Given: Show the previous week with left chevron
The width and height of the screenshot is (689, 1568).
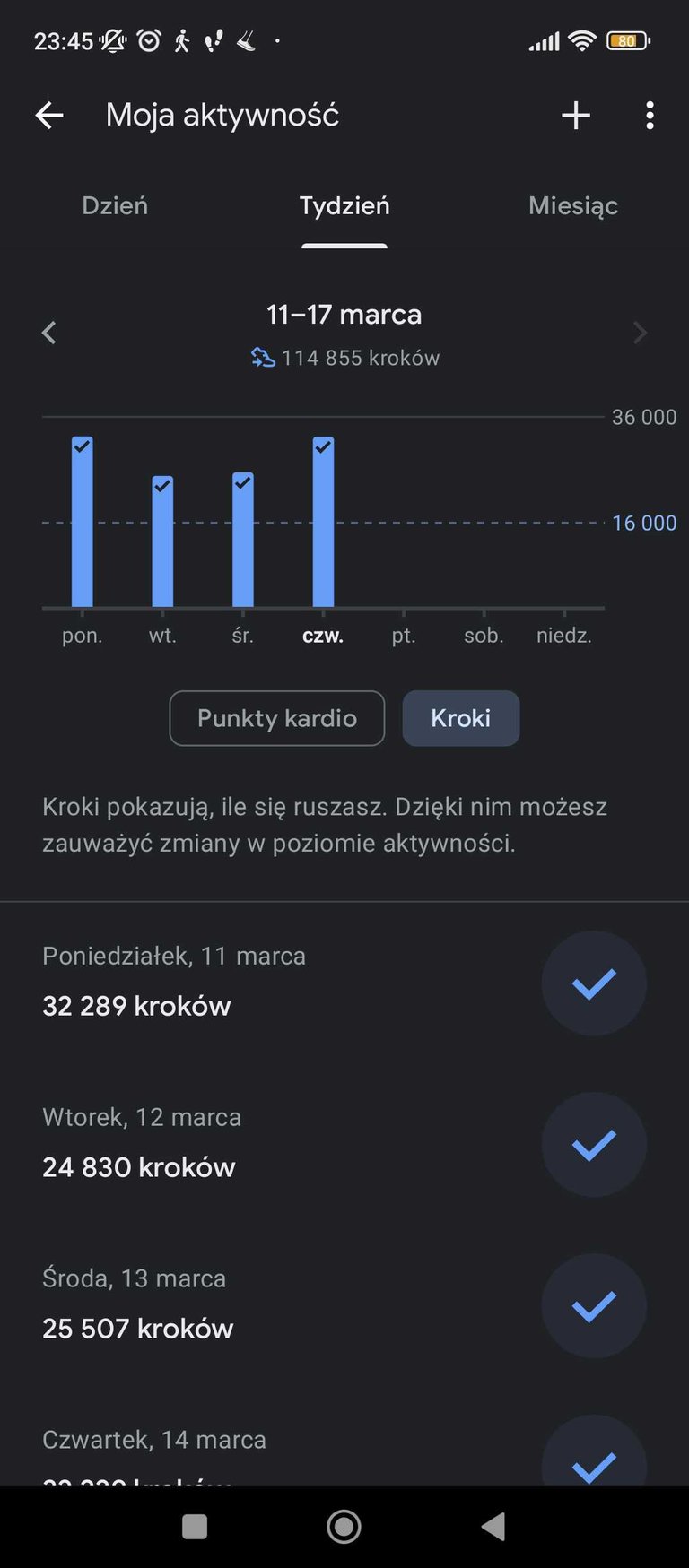Looking at the screenshot, I should [x=49, y=333].
